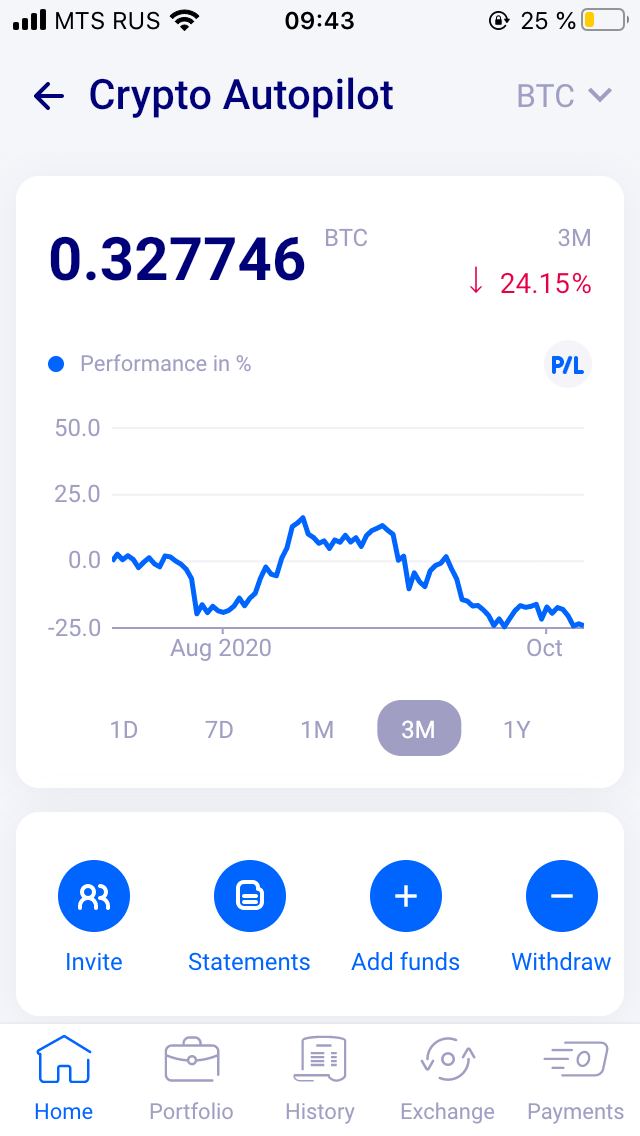The image size is (640, 1136).
Task: Select the 1D time range
Action: pyautogui.click(x=124, y=729)
